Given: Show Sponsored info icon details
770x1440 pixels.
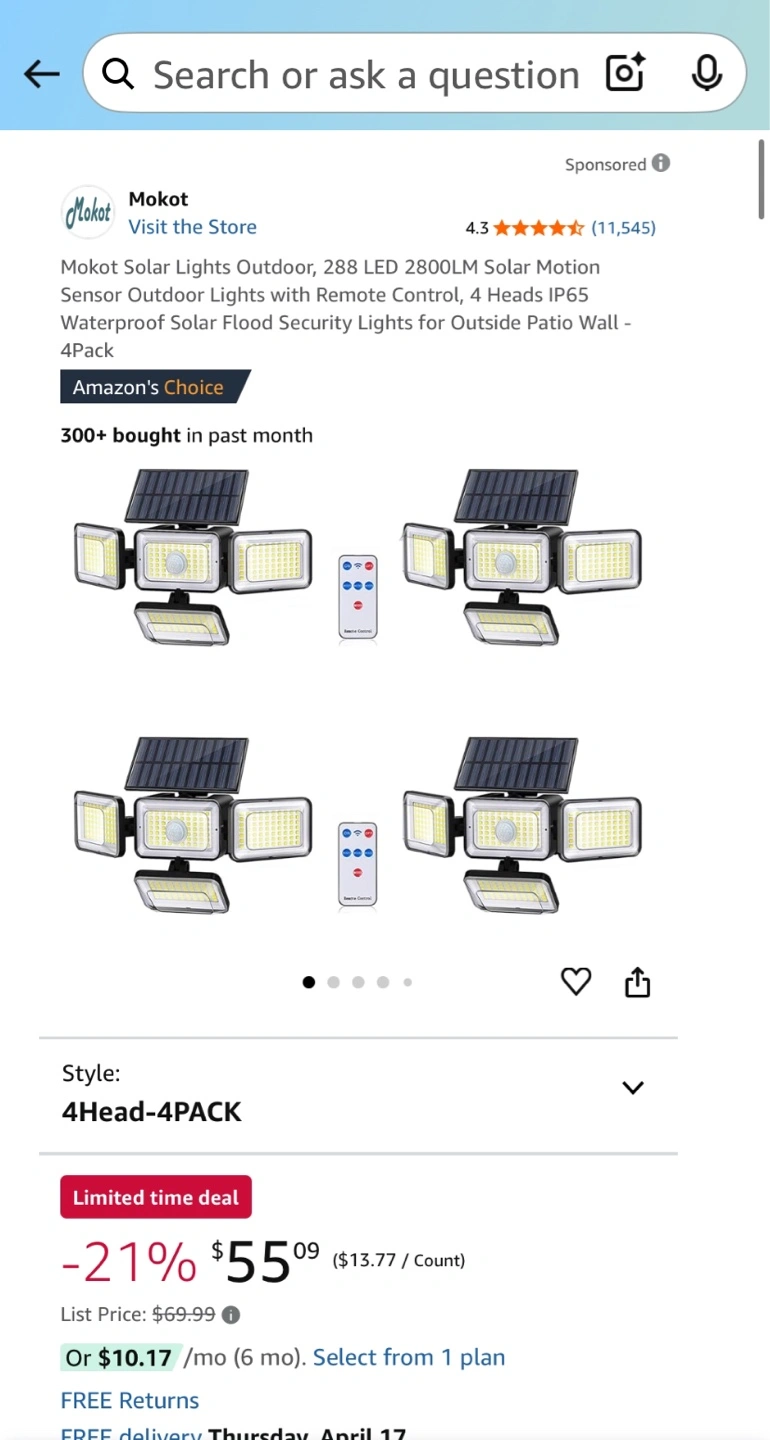Looking at the screenshot, I should (x=661, y=163).
